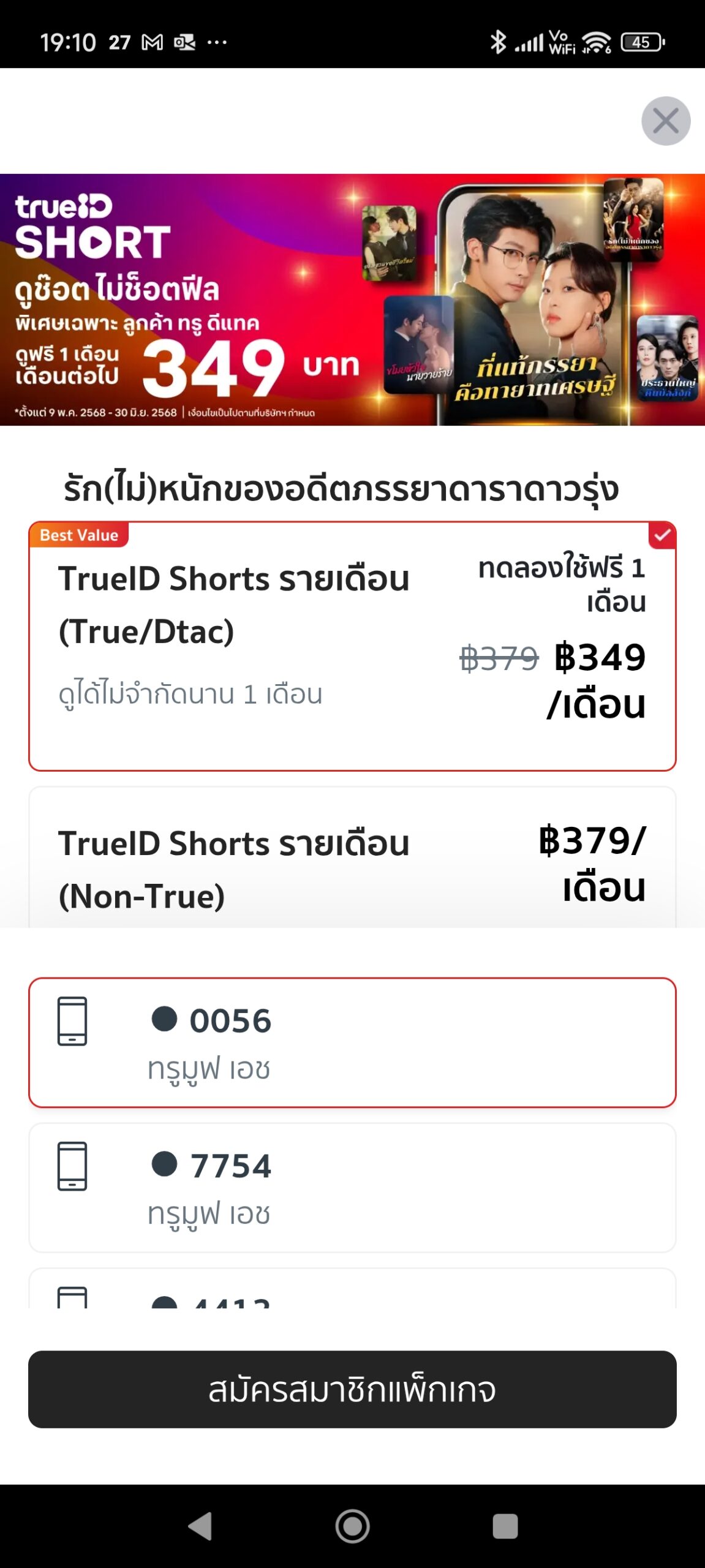Tap the สมัครสมาชิกแพ็กเกจ subscribe button
This screenshot has height=1568, width=705.
[x=352, y=1389]
